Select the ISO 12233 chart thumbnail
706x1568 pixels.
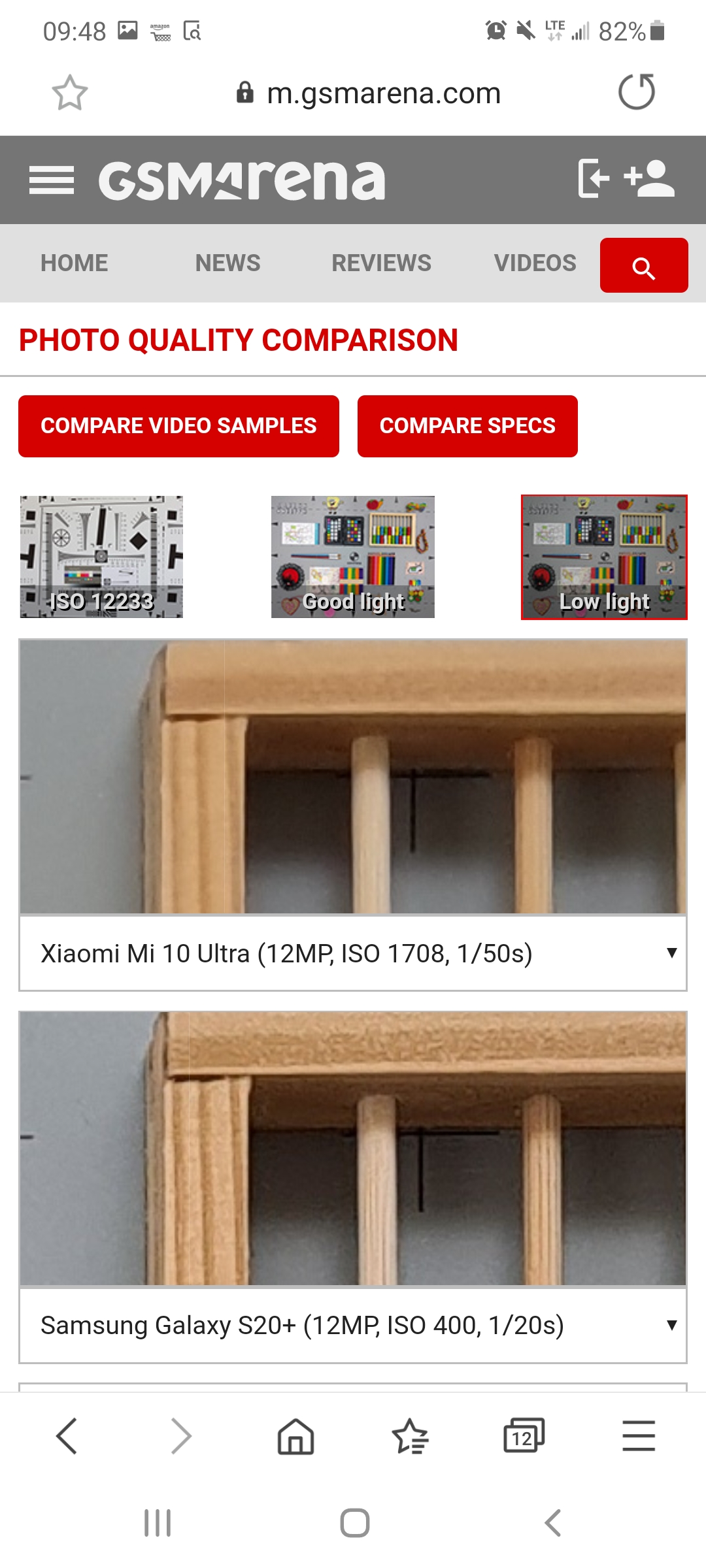click(101, 557)
